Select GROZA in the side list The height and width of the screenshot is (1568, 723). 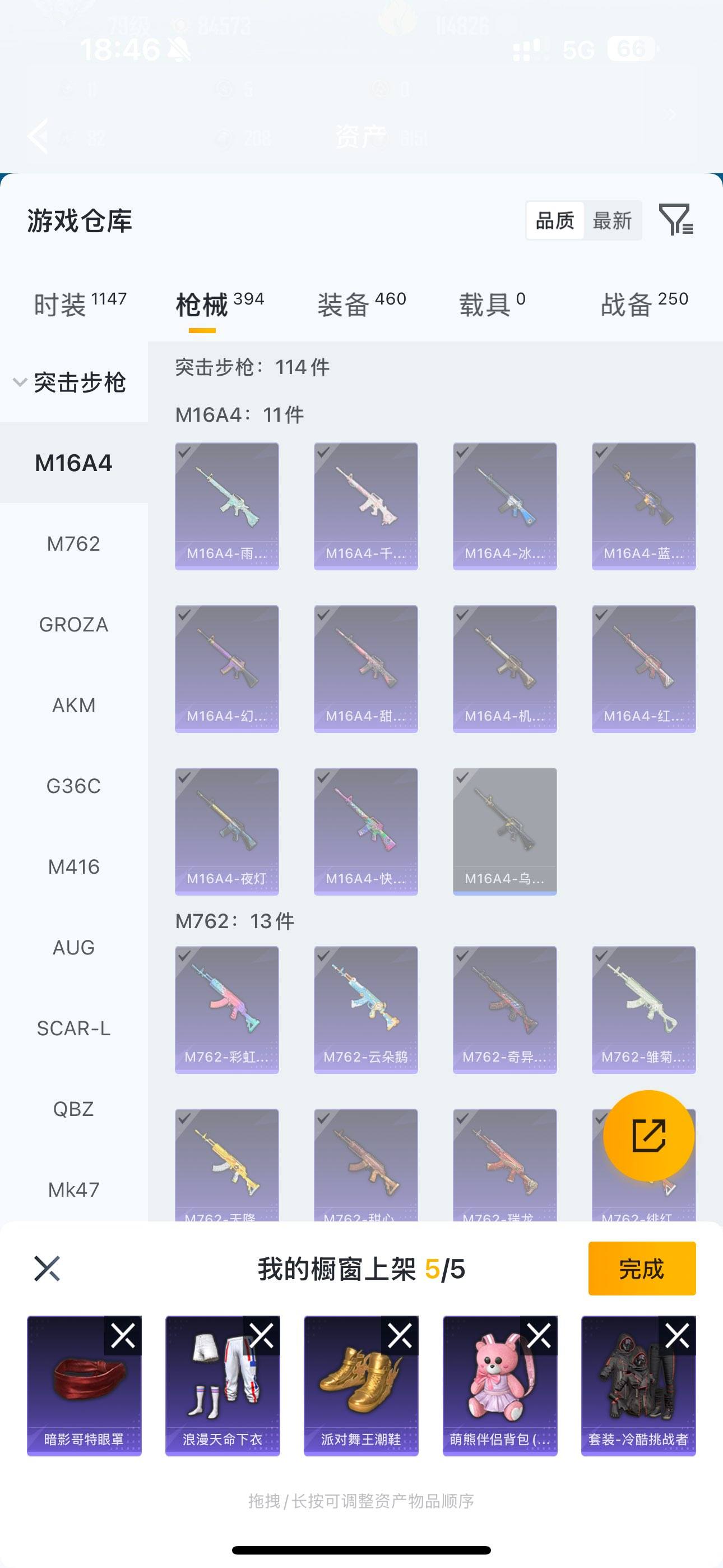(73, 625)
